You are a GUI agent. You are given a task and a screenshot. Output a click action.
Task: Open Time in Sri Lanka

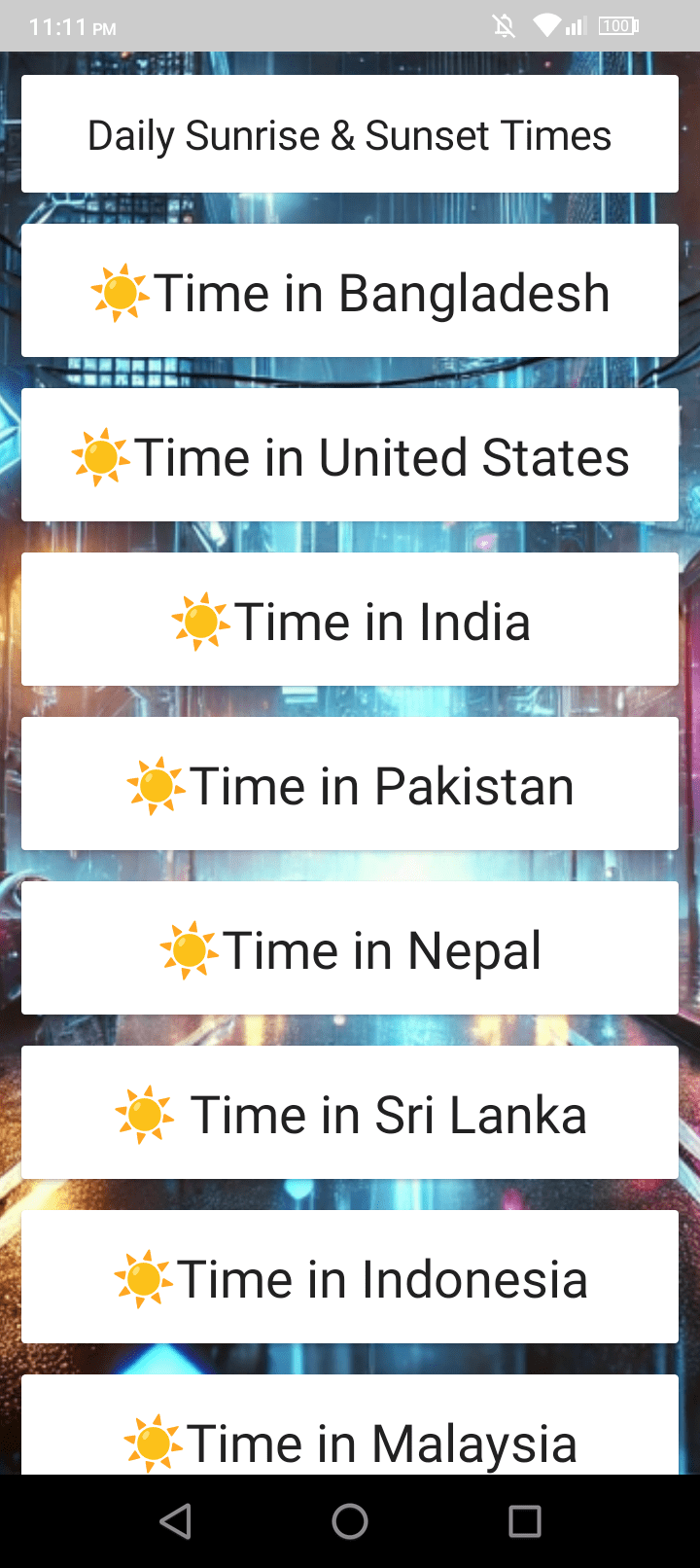click(350, 1113)
